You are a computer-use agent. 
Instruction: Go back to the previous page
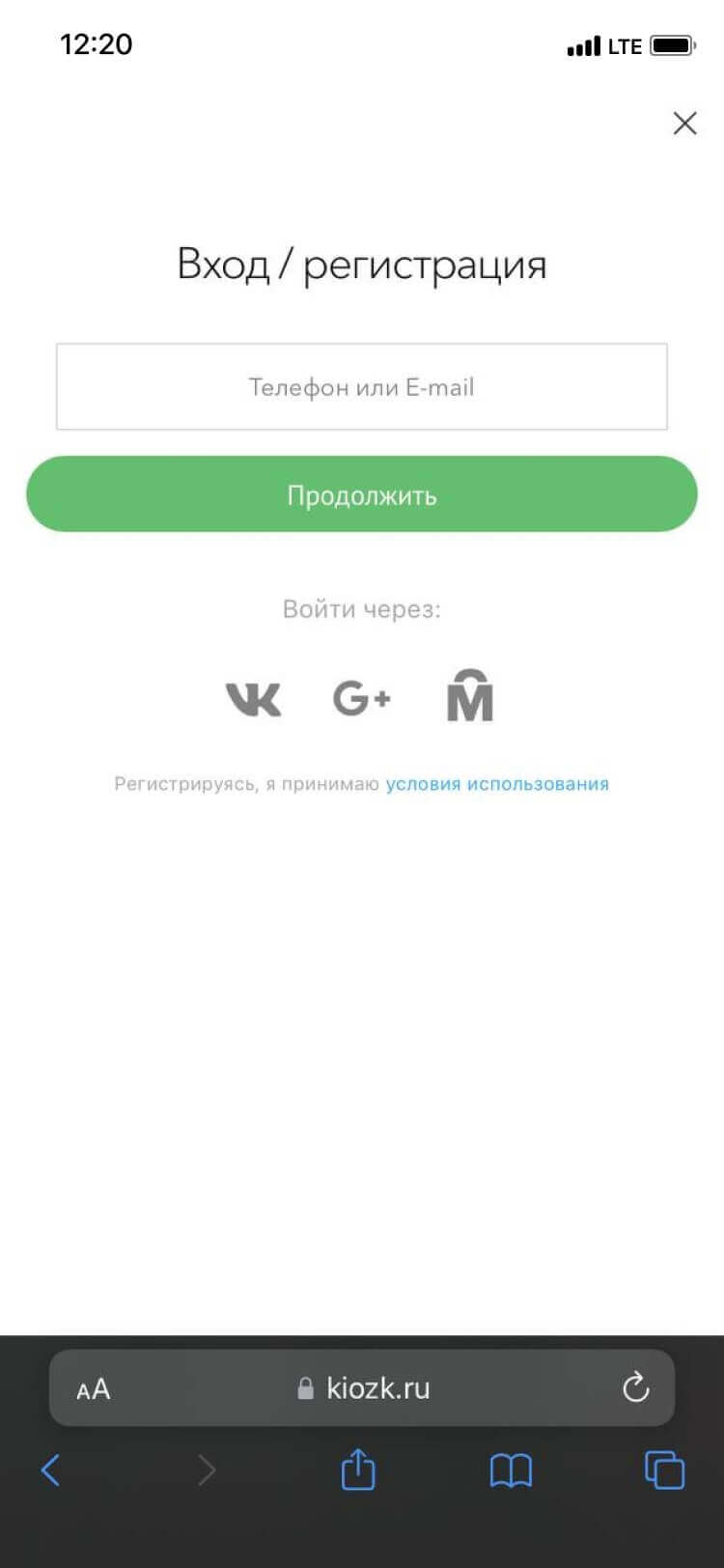[x=51, y=1470]
